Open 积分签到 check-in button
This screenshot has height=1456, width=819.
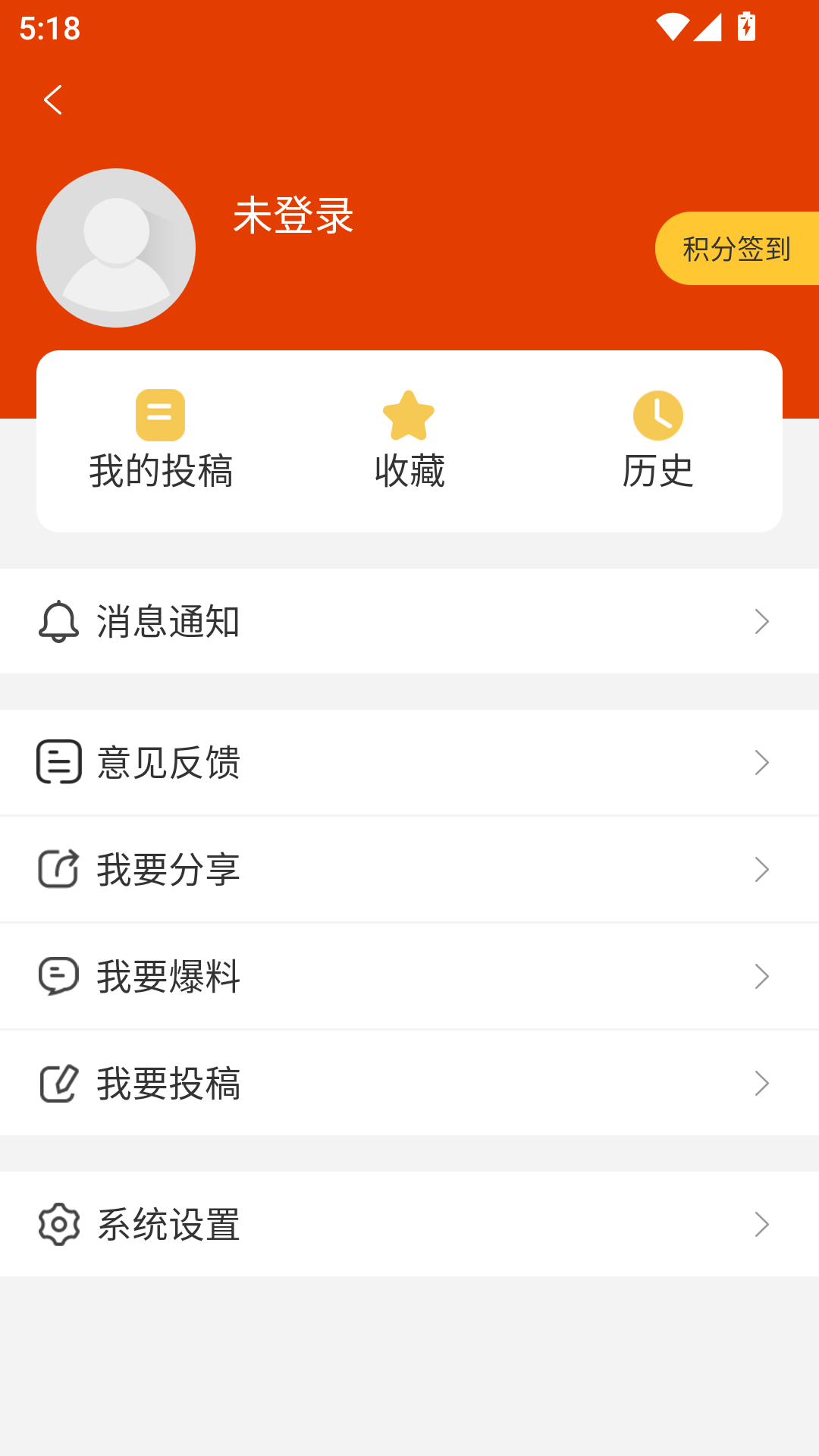coord(736,249)
